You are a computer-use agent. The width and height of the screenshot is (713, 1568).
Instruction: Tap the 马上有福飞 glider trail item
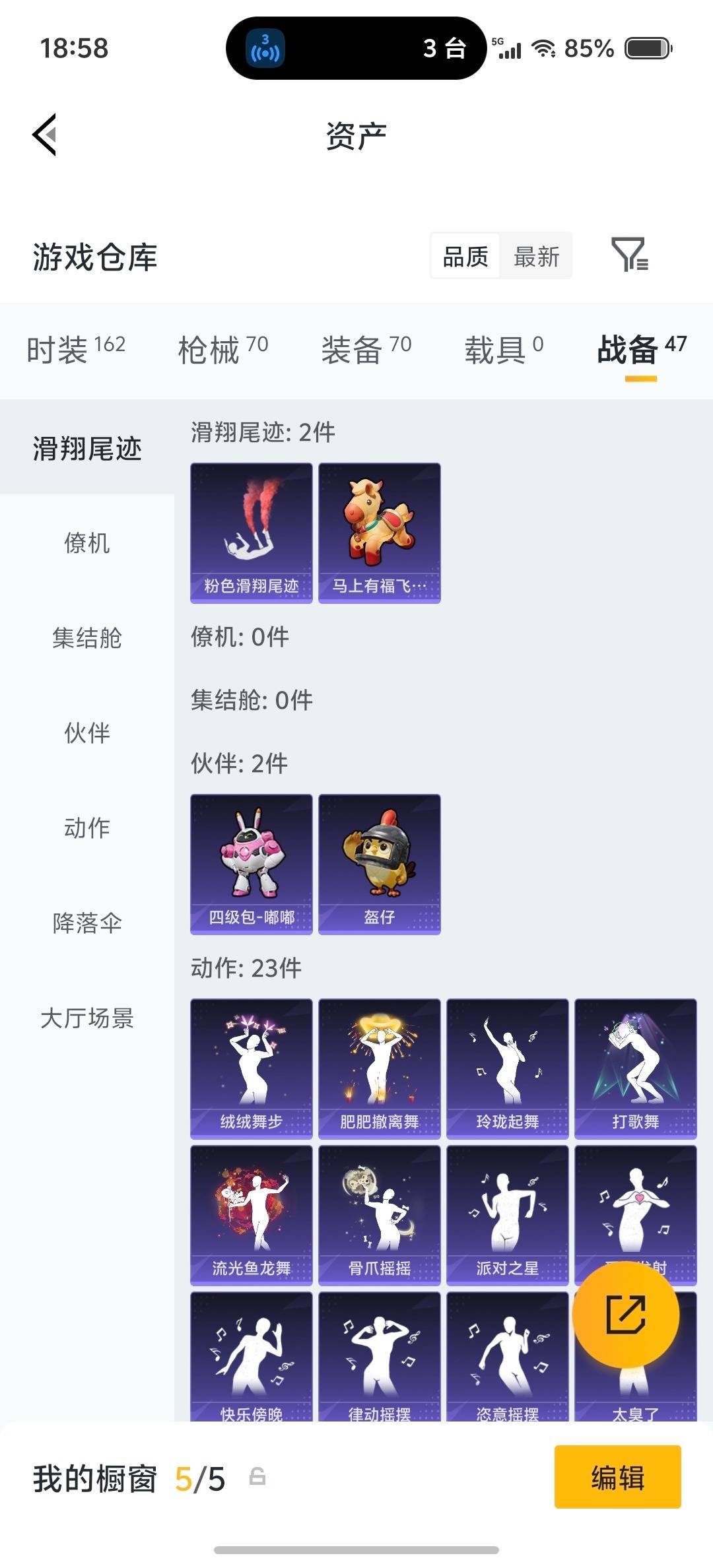tap(378, 531)
